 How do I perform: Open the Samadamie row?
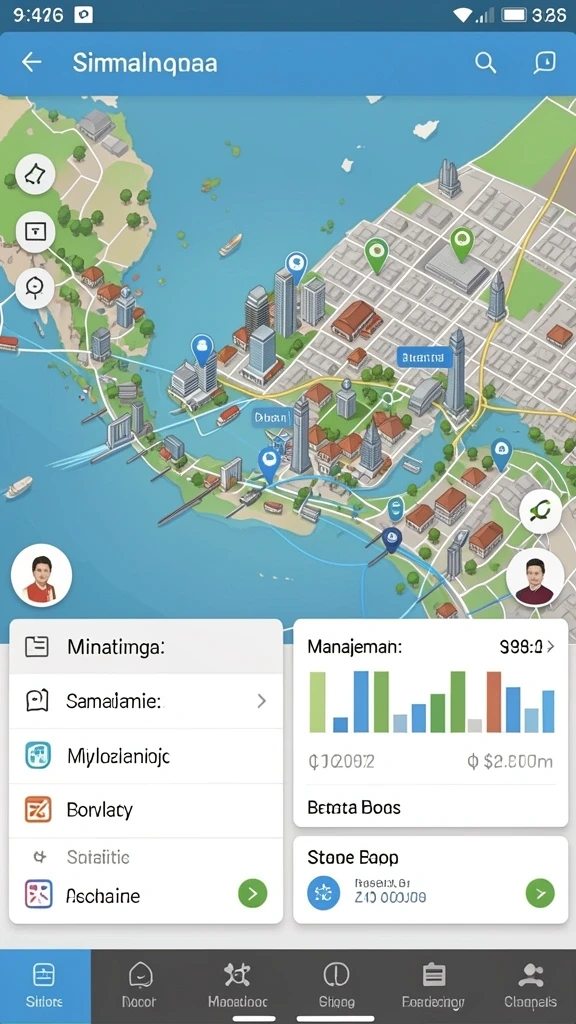click(x=146, y=701)
